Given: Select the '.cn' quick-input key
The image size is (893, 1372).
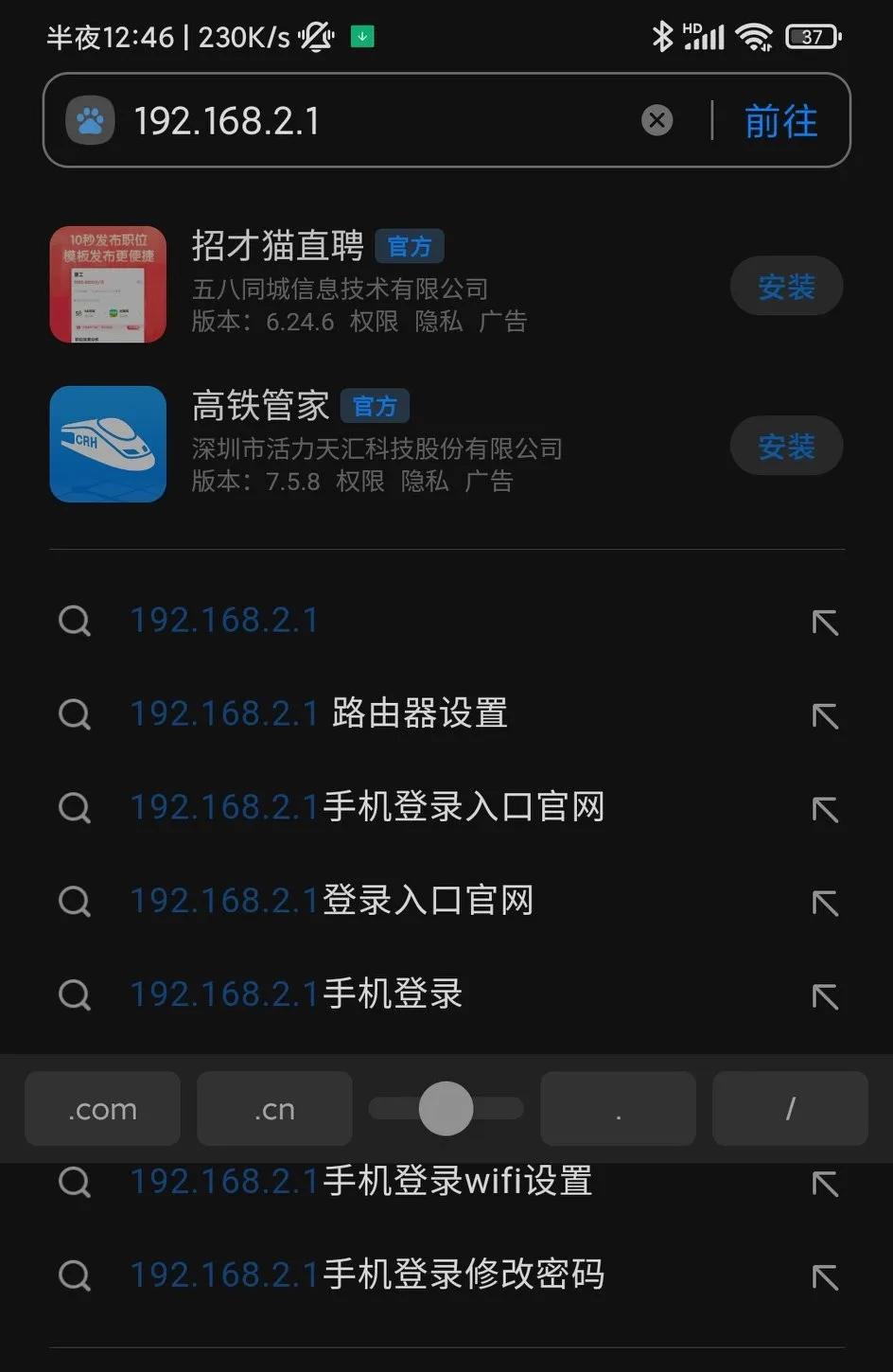Looking at the screenshot, I should tap(273, 1108).
